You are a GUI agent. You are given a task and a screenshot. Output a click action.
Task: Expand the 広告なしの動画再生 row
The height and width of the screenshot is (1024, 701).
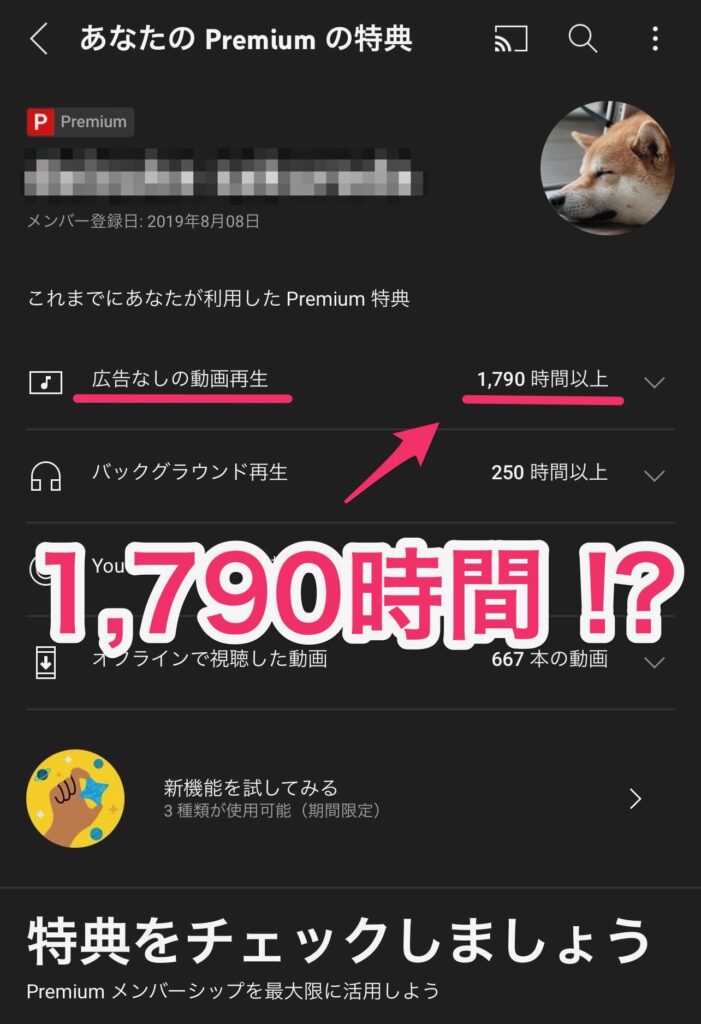pyautogui.click(x=654, y=382)
